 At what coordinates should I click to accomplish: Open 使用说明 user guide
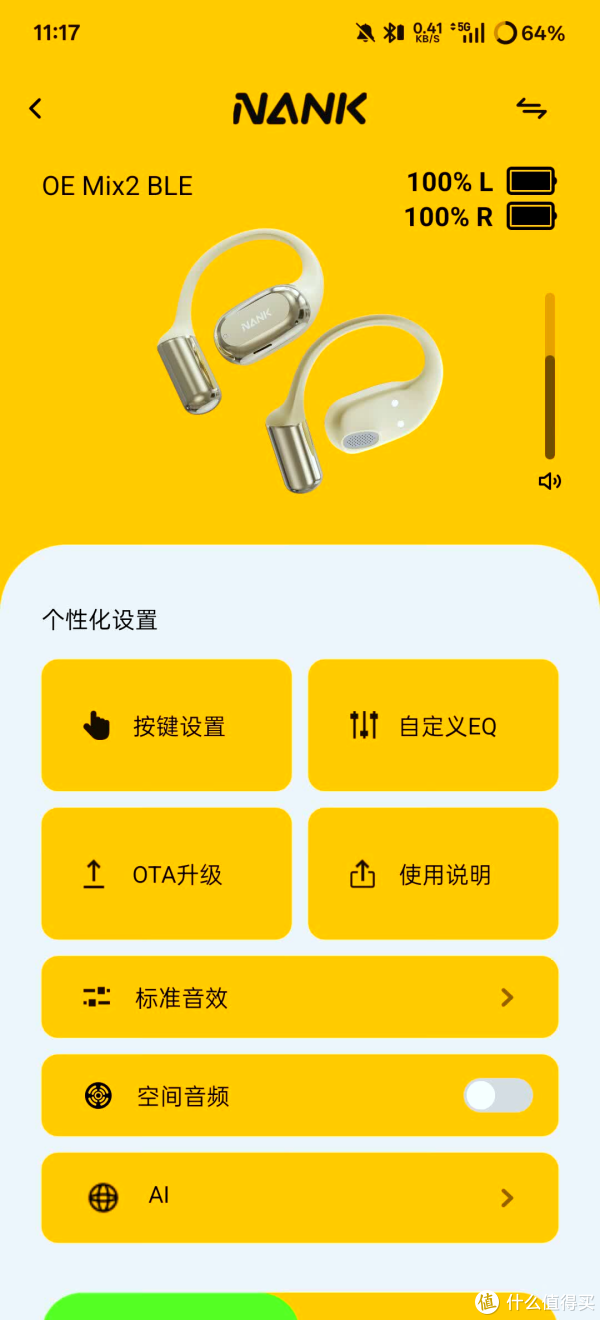tap(432, 875)
